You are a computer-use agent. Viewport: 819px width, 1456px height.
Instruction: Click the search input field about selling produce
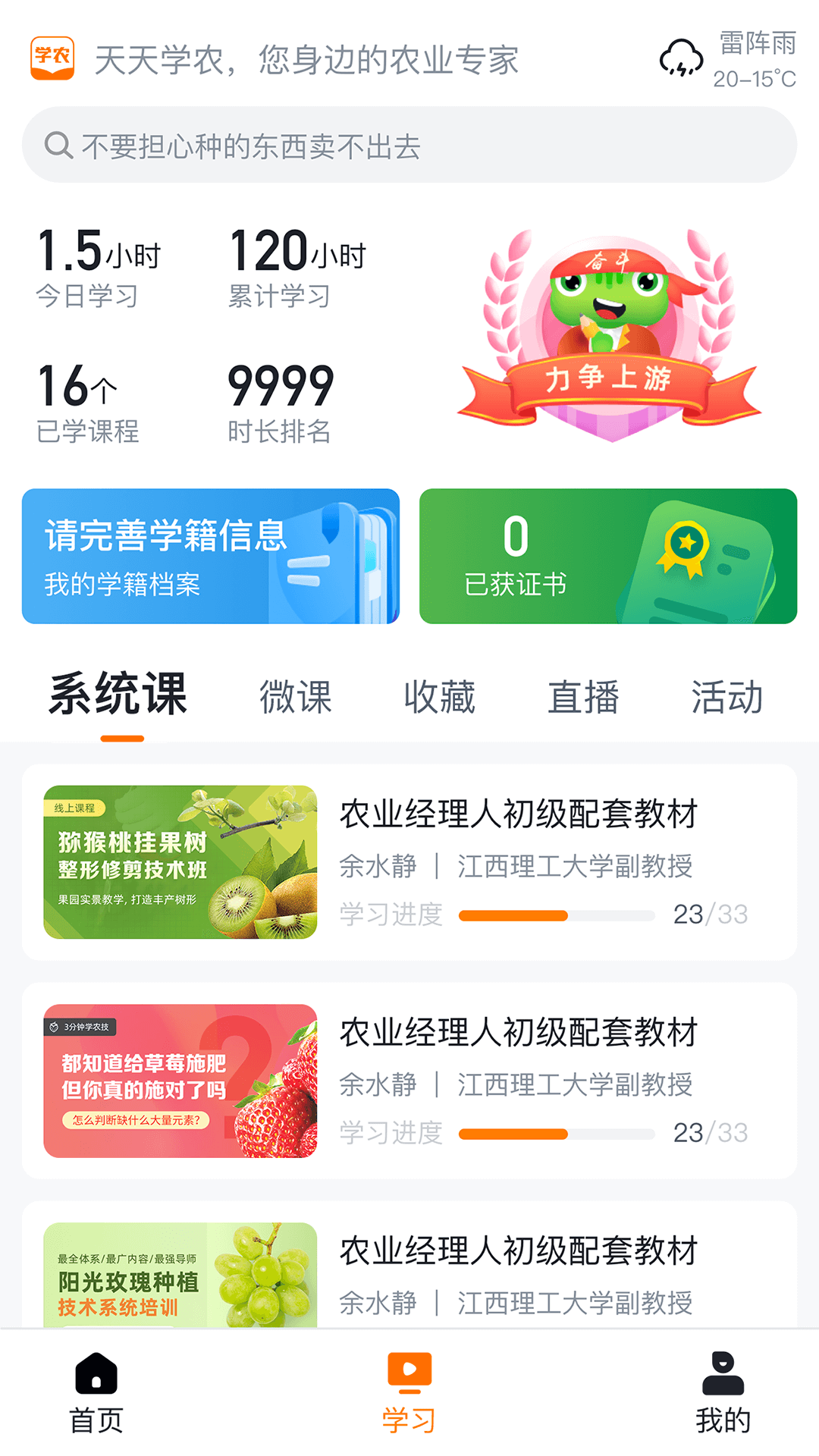pyautogui.click(x=409, y=143)
